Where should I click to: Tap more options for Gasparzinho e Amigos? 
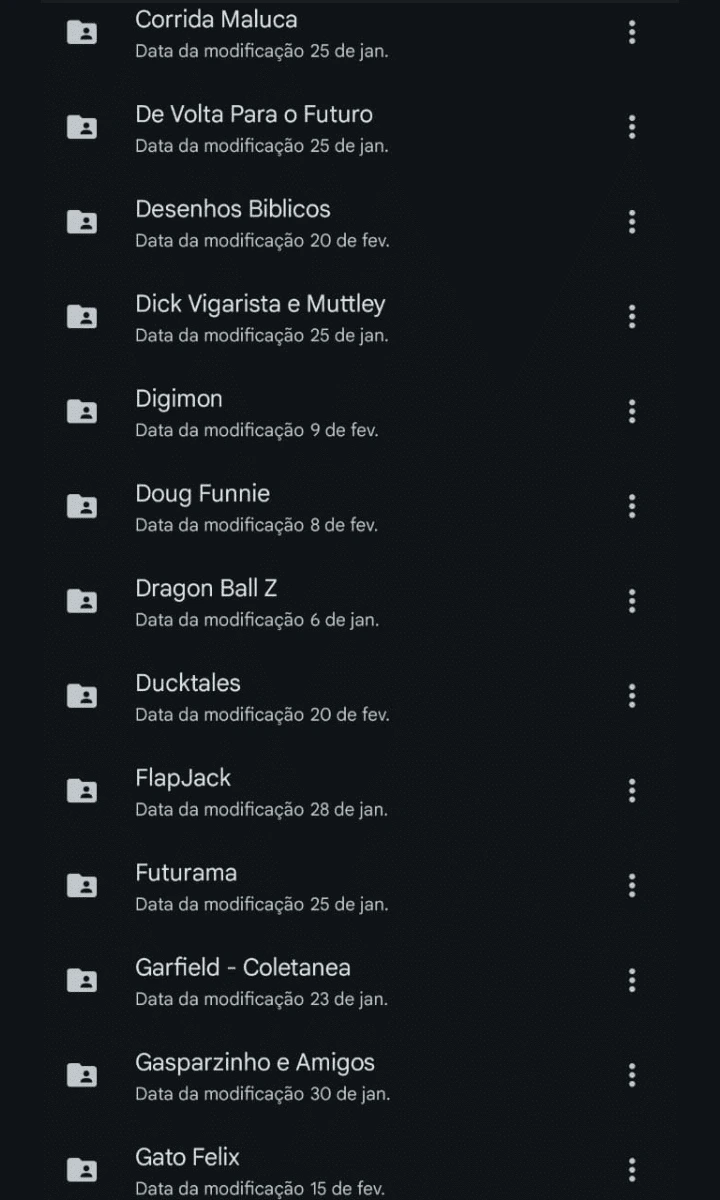point(632,1075)
